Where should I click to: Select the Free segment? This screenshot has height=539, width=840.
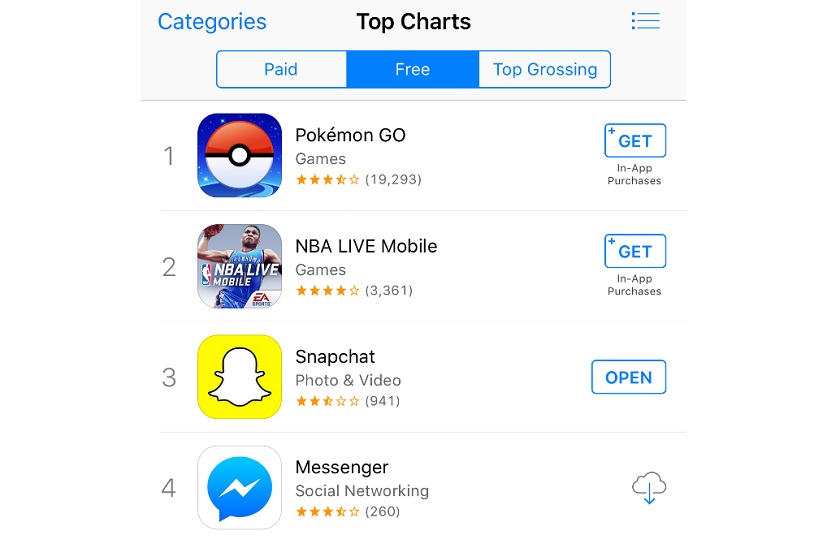tap(412, 69)
